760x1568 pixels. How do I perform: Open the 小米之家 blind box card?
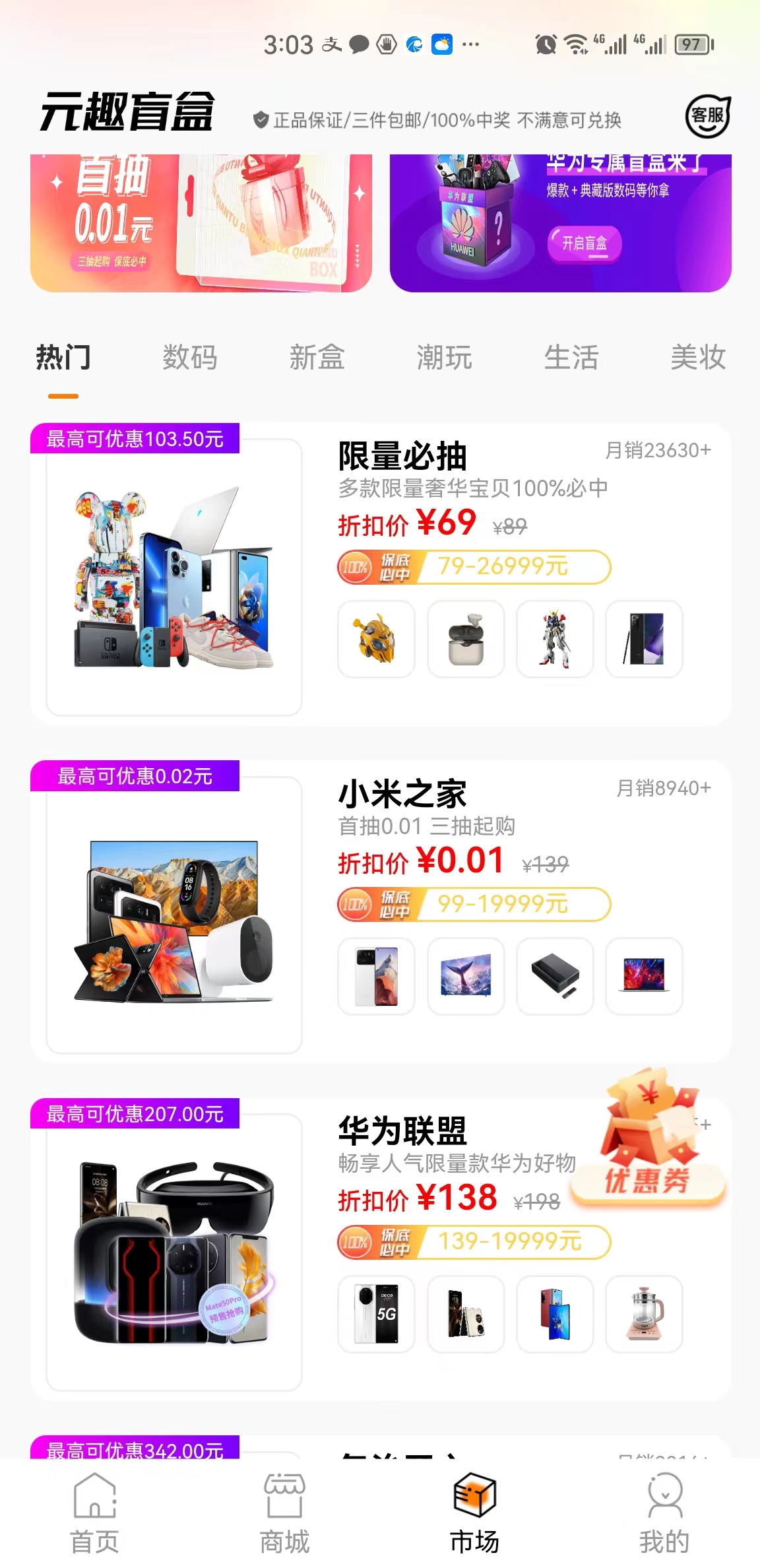click(x=402, y=794)
